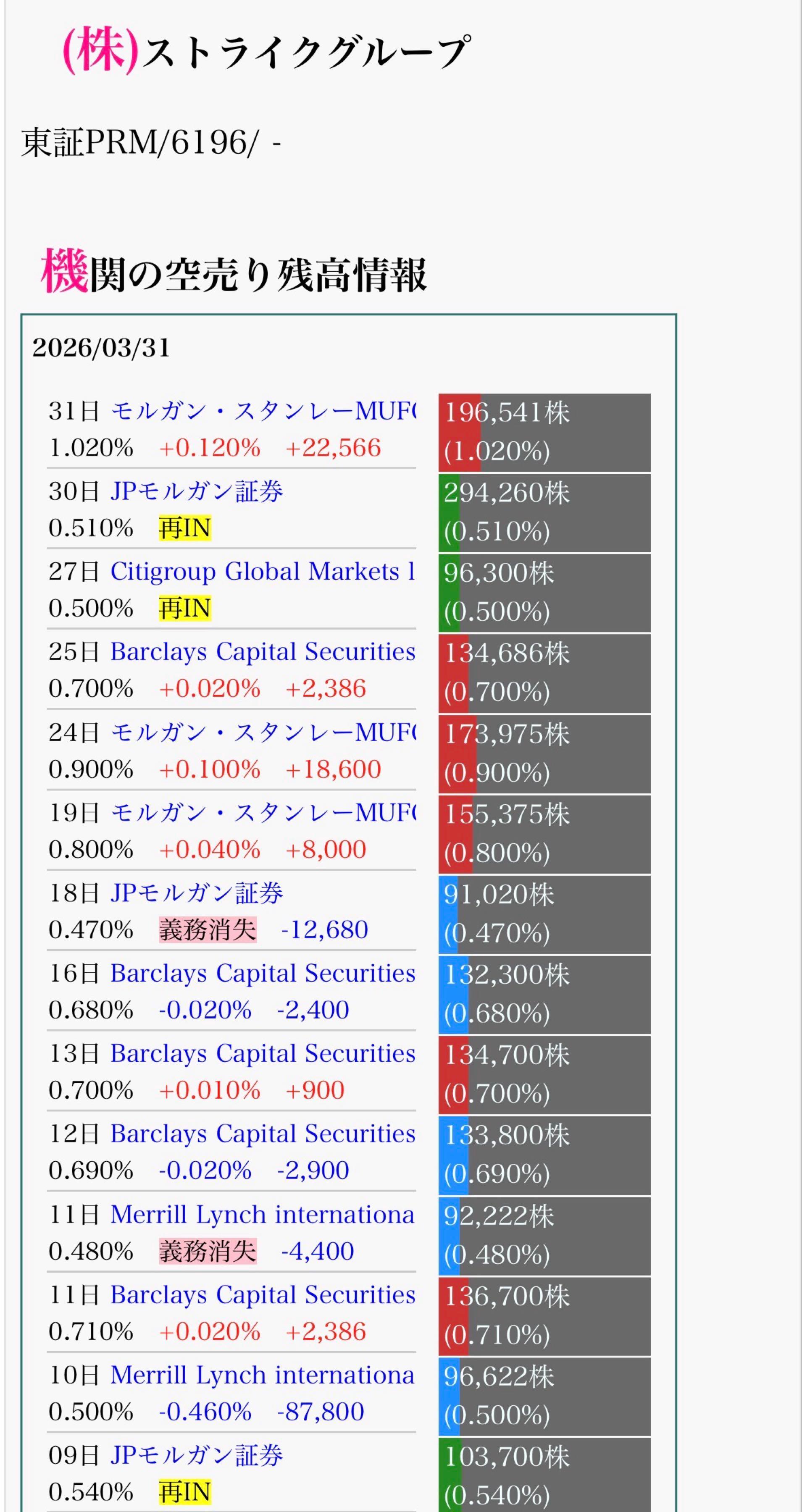The image size is (802, 1512).
Task: Select Barclays Capital Securities on the 12日 row
Action: [x=263, y=1134]
